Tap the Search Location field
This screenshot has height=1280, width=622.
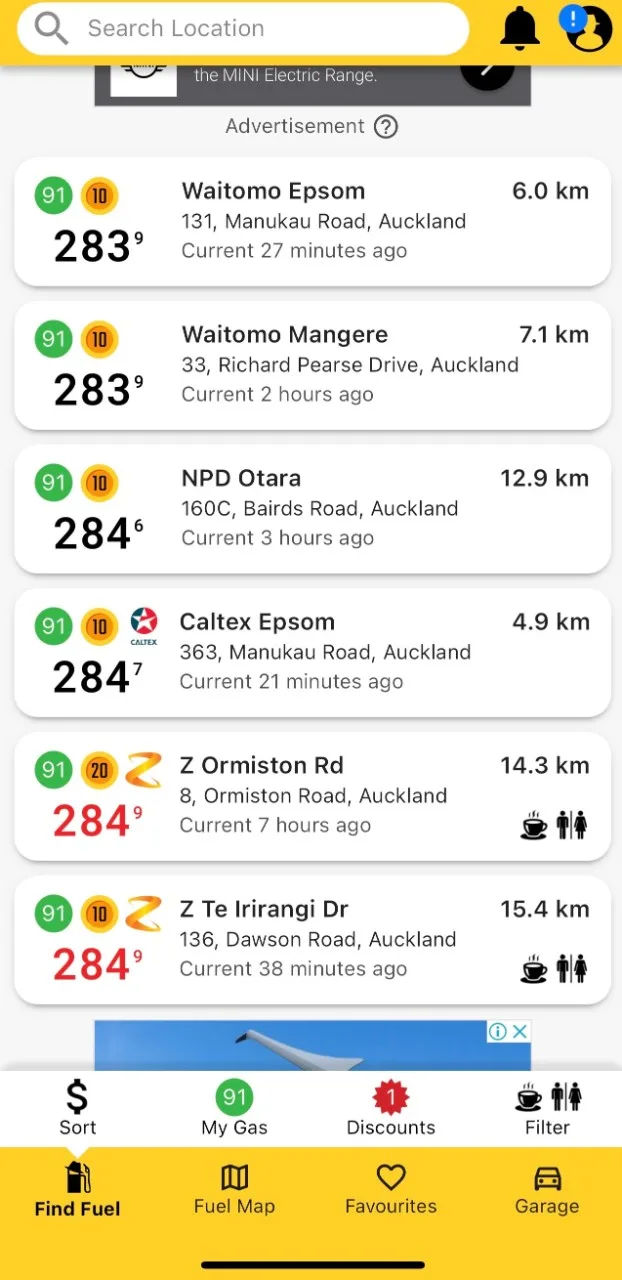[242, 29]
